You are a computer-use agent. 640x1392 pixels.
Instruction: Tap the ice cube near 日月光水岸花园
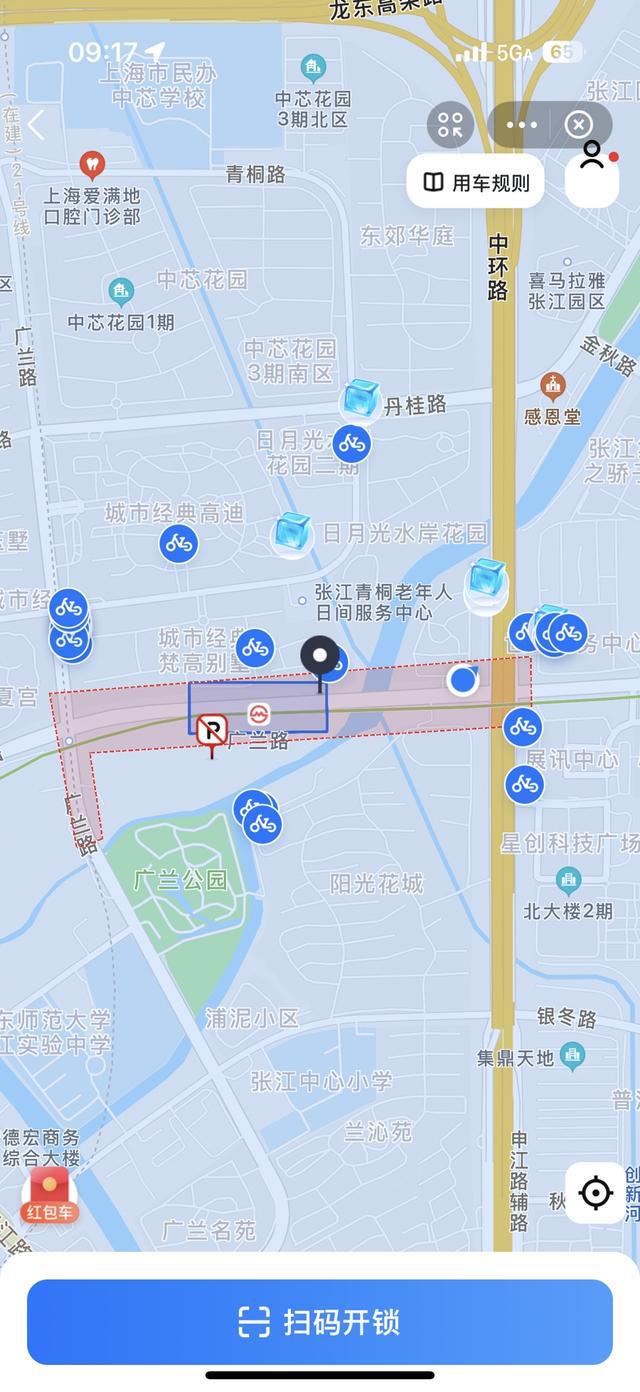[294, 532]
